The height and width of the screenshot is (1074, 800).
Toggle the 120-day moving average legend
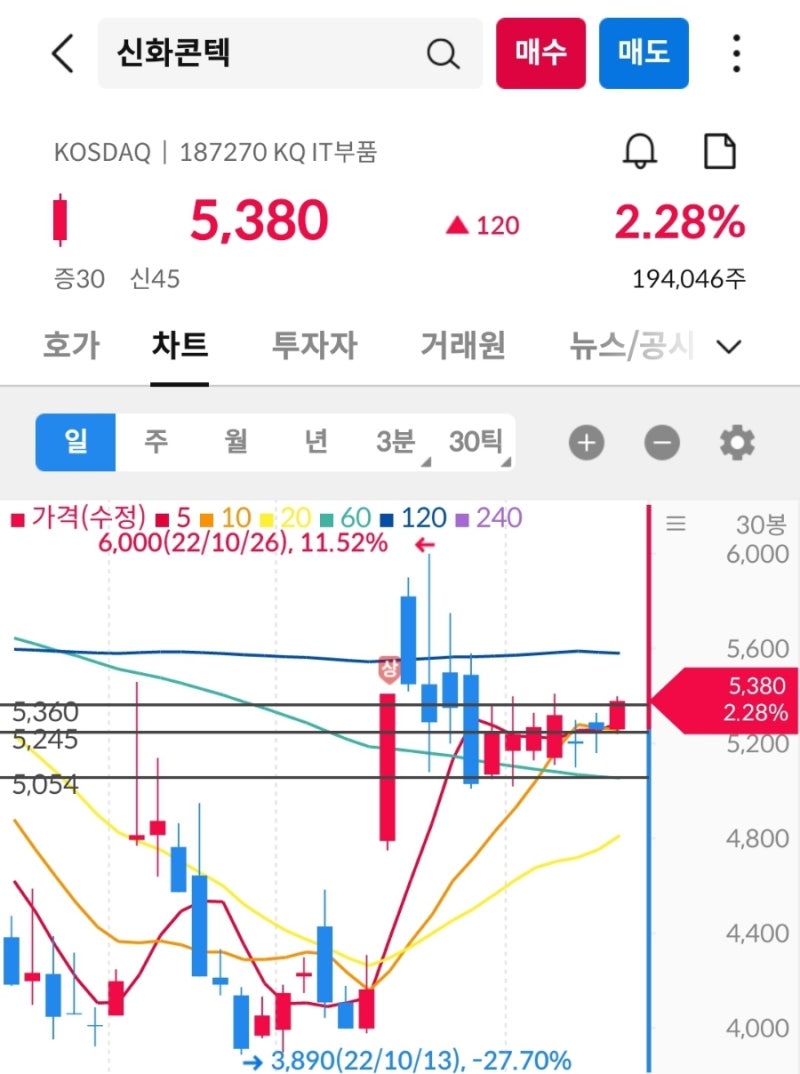click(421, 519)
